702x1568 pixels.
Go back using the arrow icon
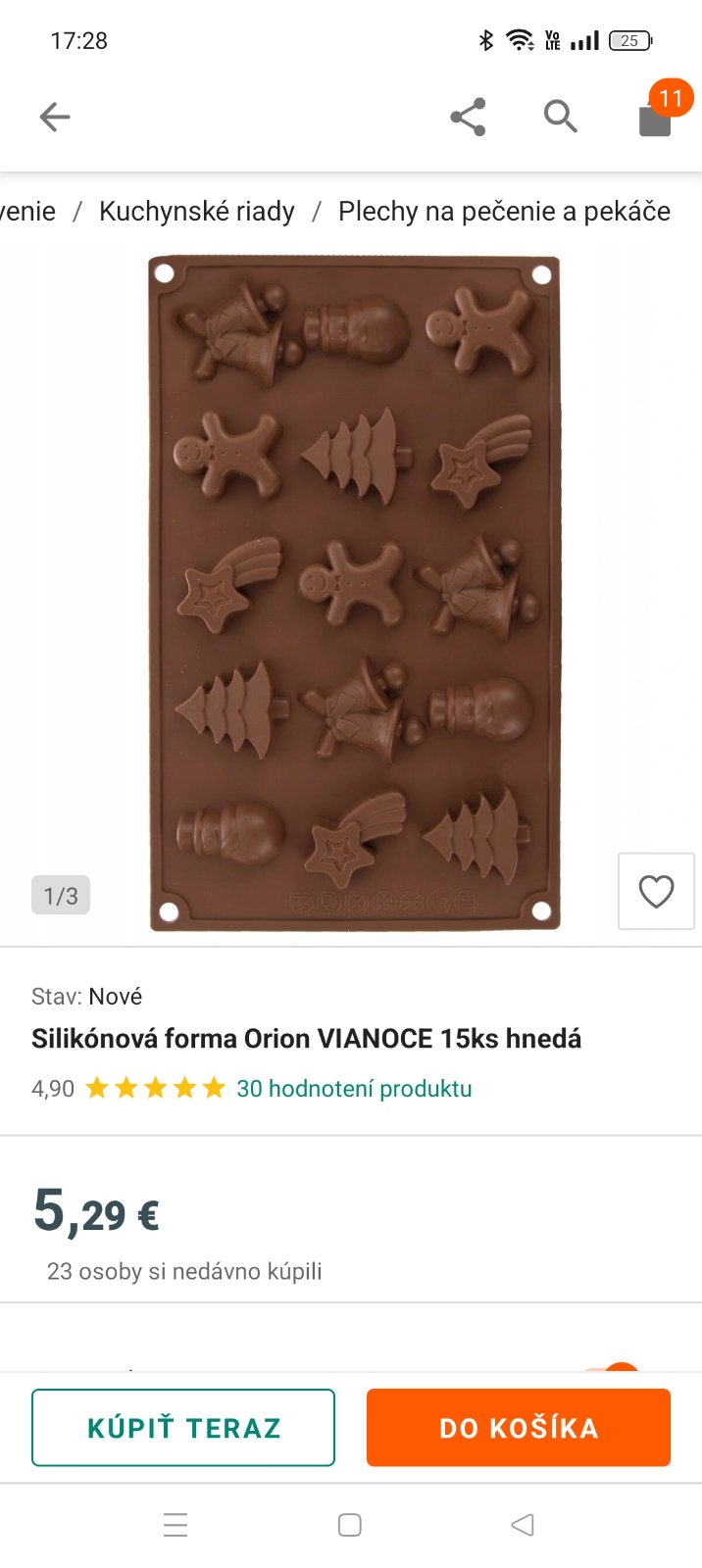pos(55,118)
